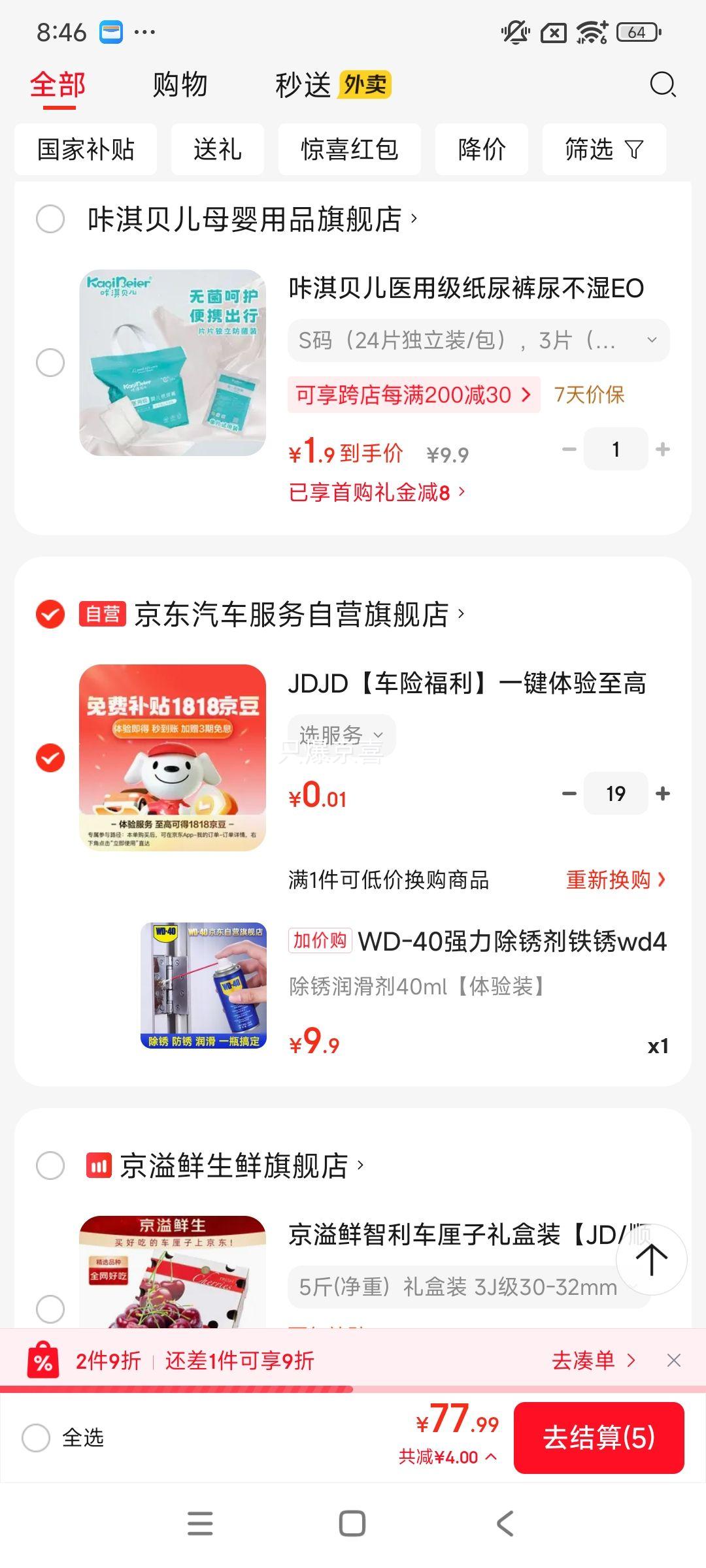Expand the S码 diaper size dropdown
This screenshot has height=1568, width=706.
[478, 340]
